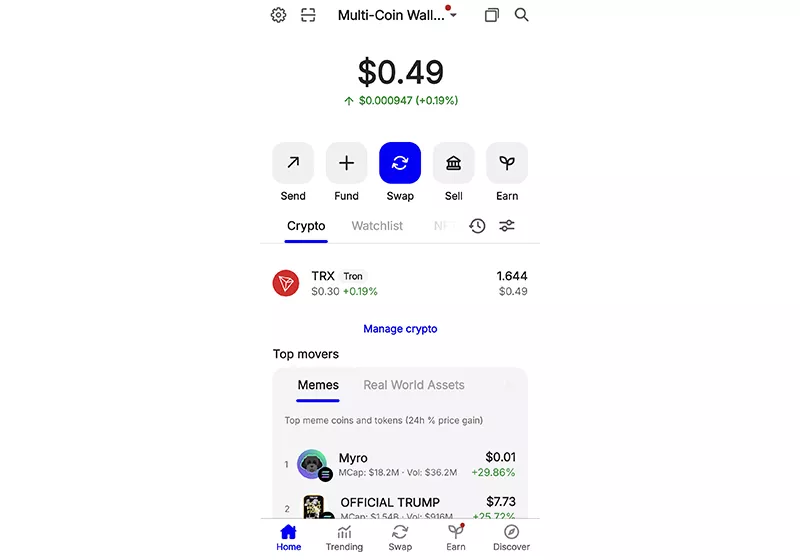Open the TRX Tron asset row
This screenshot has height=560, width=800.
coord(400,283)
